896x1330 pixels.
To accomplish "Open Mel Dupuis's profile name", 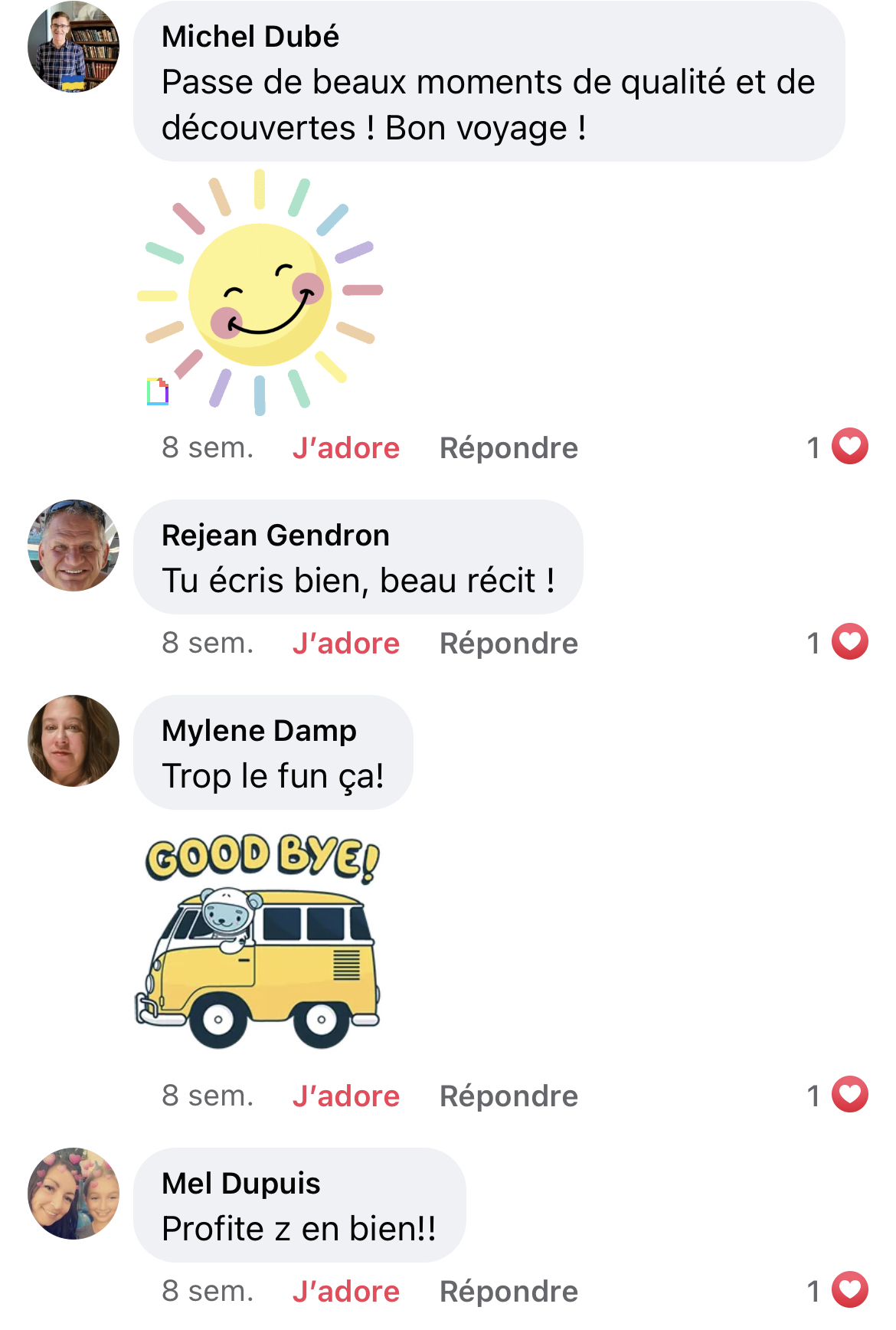I will (x=240, y=1184).
